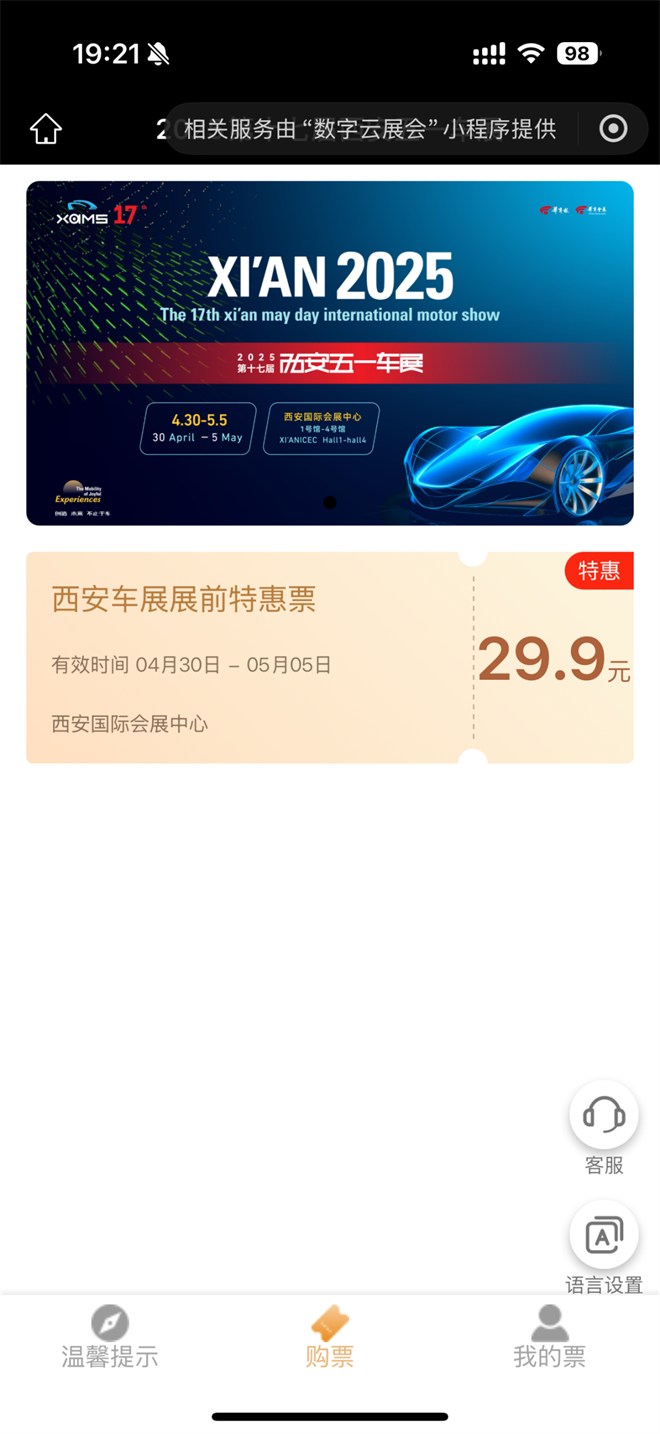The image size is (660, 1434).
Task: Select the 购票 tab
Action: pyautogui.click(x=330, y=1337)
